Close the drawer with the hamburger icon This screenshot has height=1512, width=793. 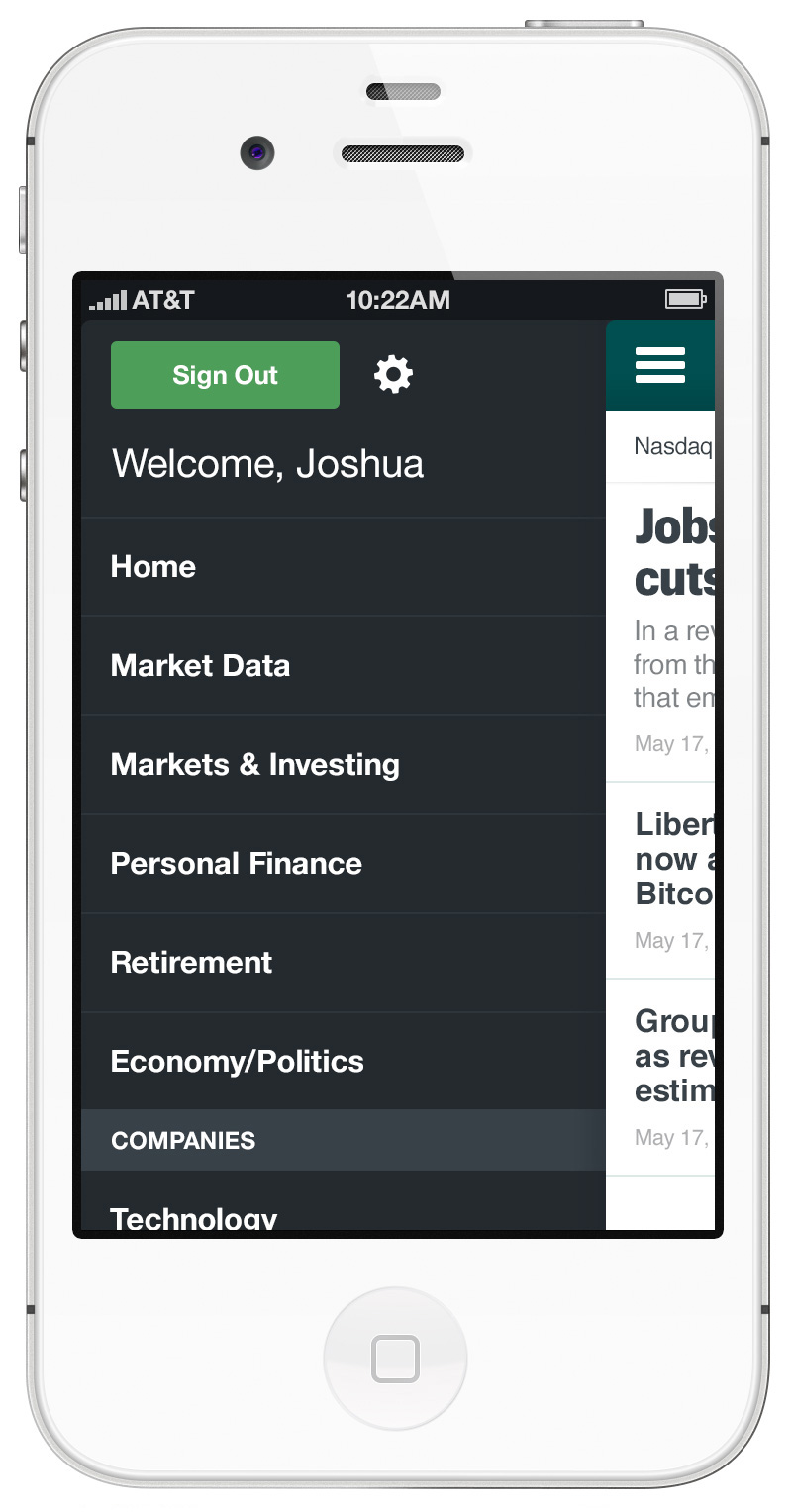(x=659, y=365)
